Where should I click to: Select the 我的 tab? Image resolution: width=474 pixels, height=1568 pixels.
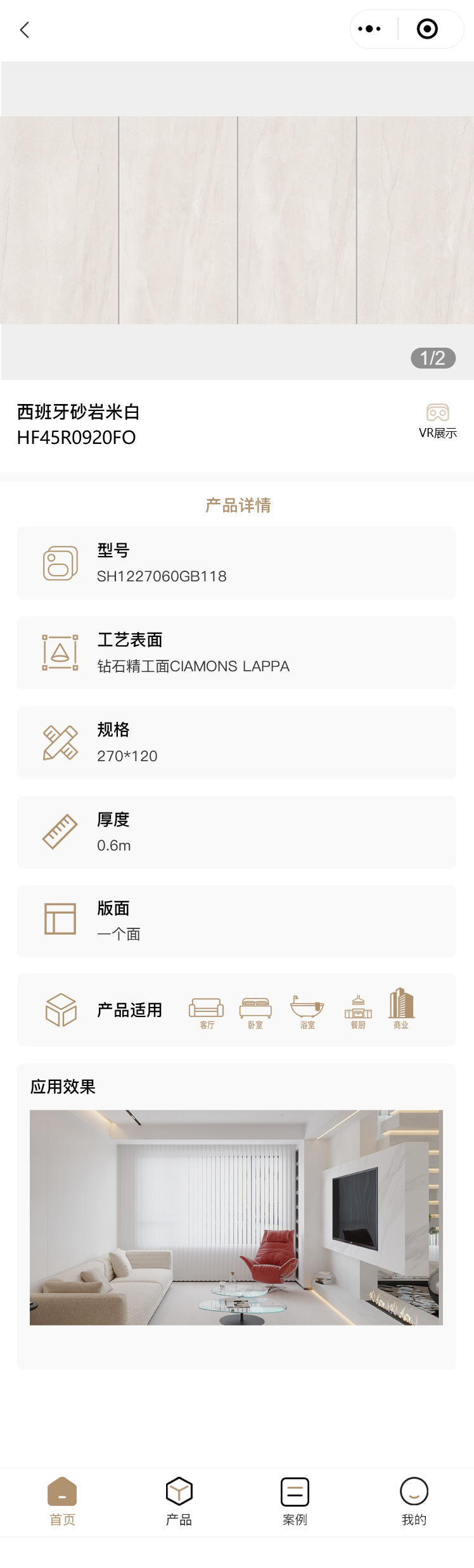pos(414,1501)
